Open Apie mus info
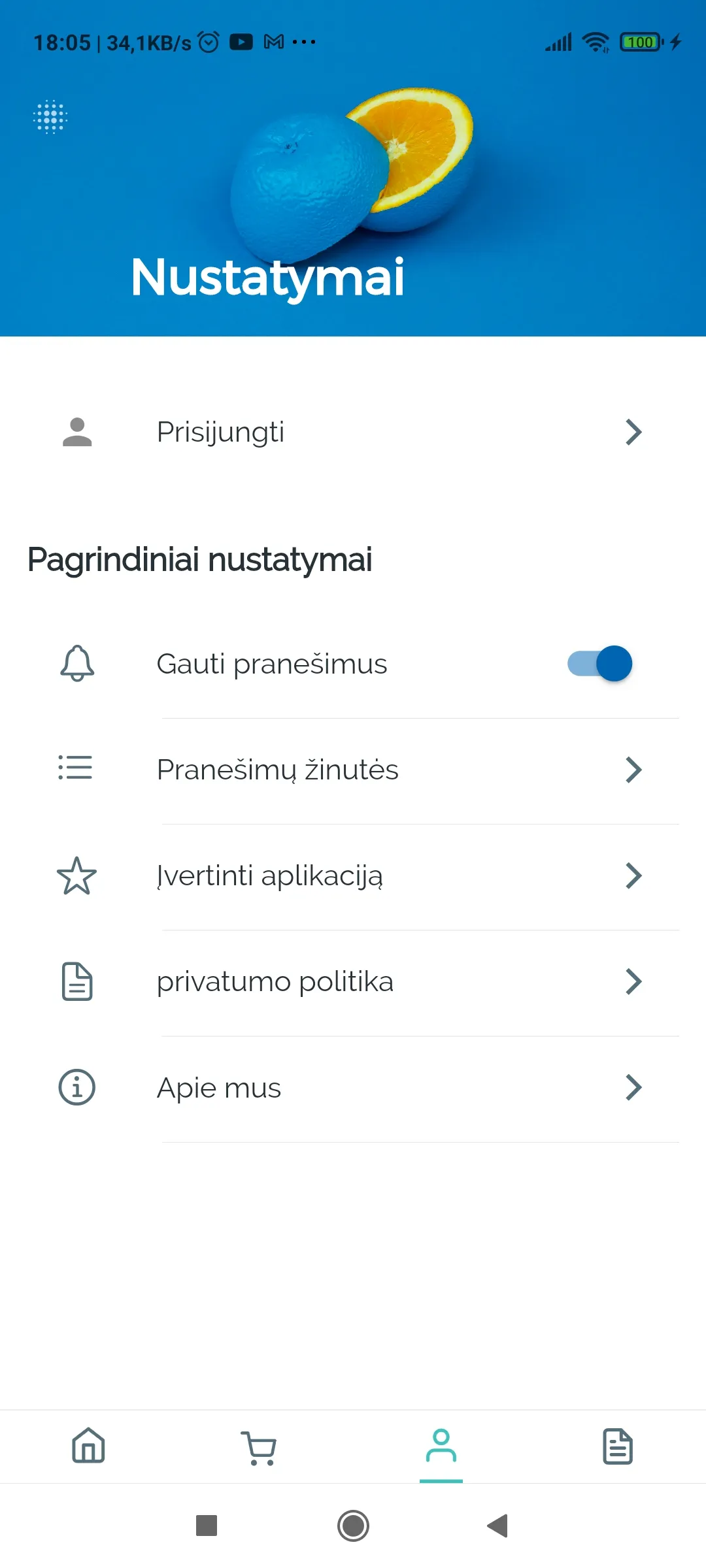Image resolution: width=706 pixels, height=1568 pixels. tap(353, 1088)
